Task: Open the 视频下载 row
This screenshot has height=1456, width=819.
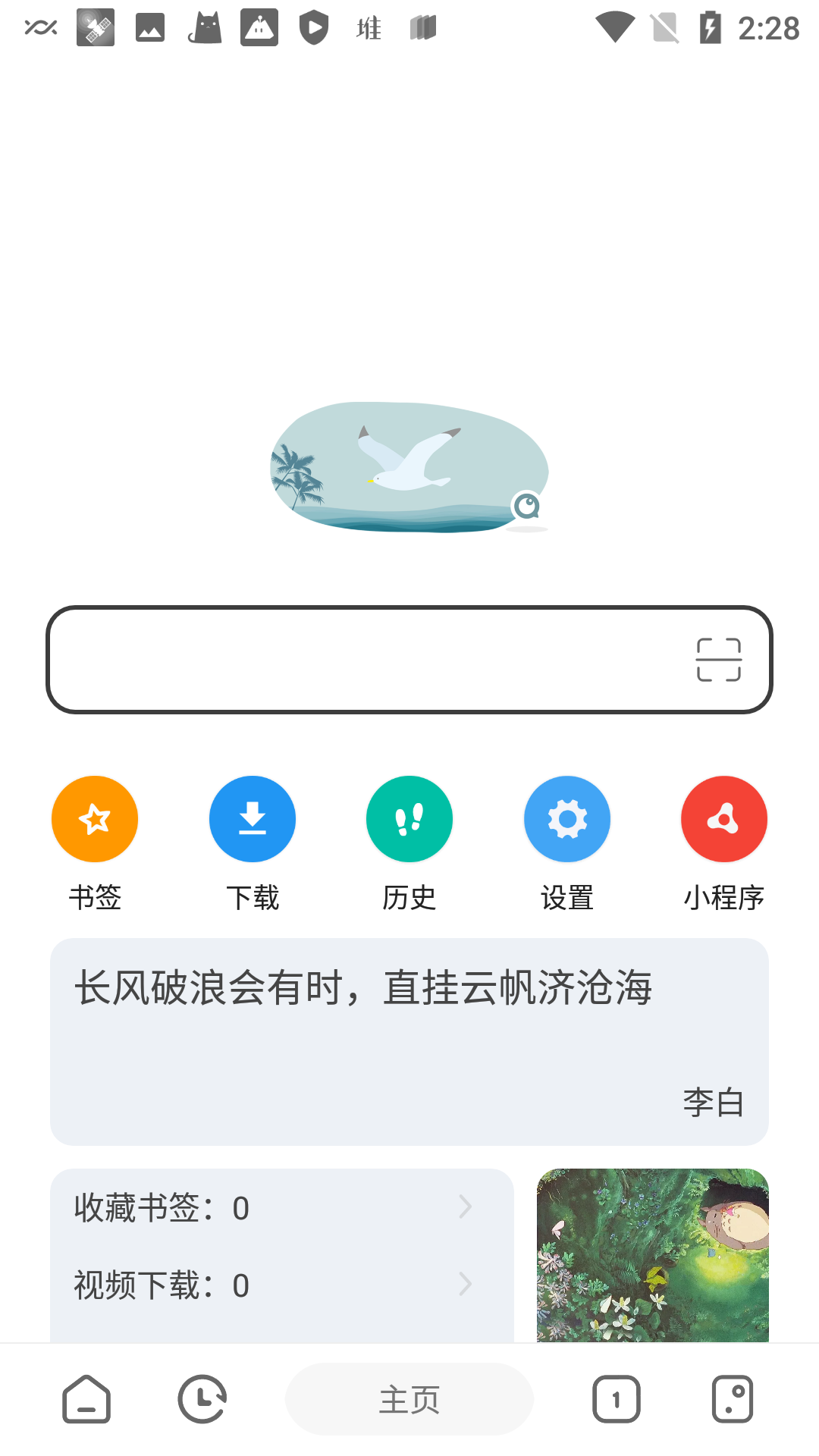Action: click(x=281, y=1285)
